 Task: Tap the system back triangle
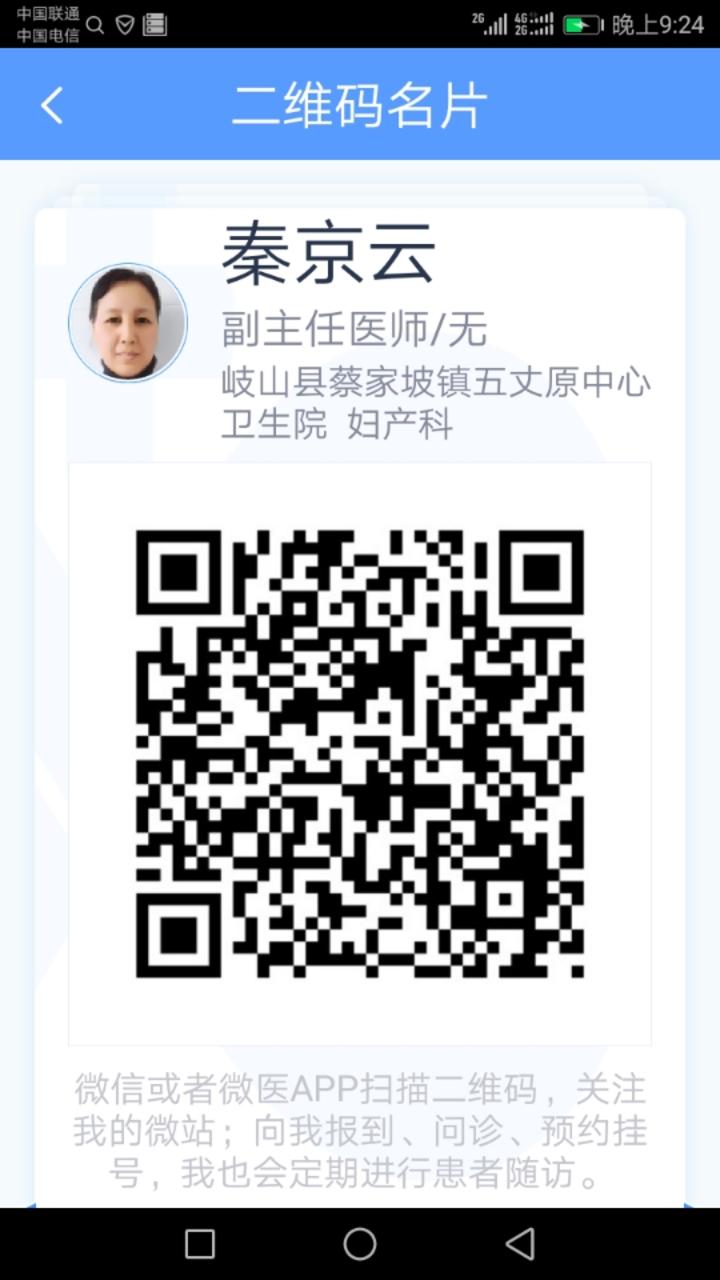click(520, 1243)
